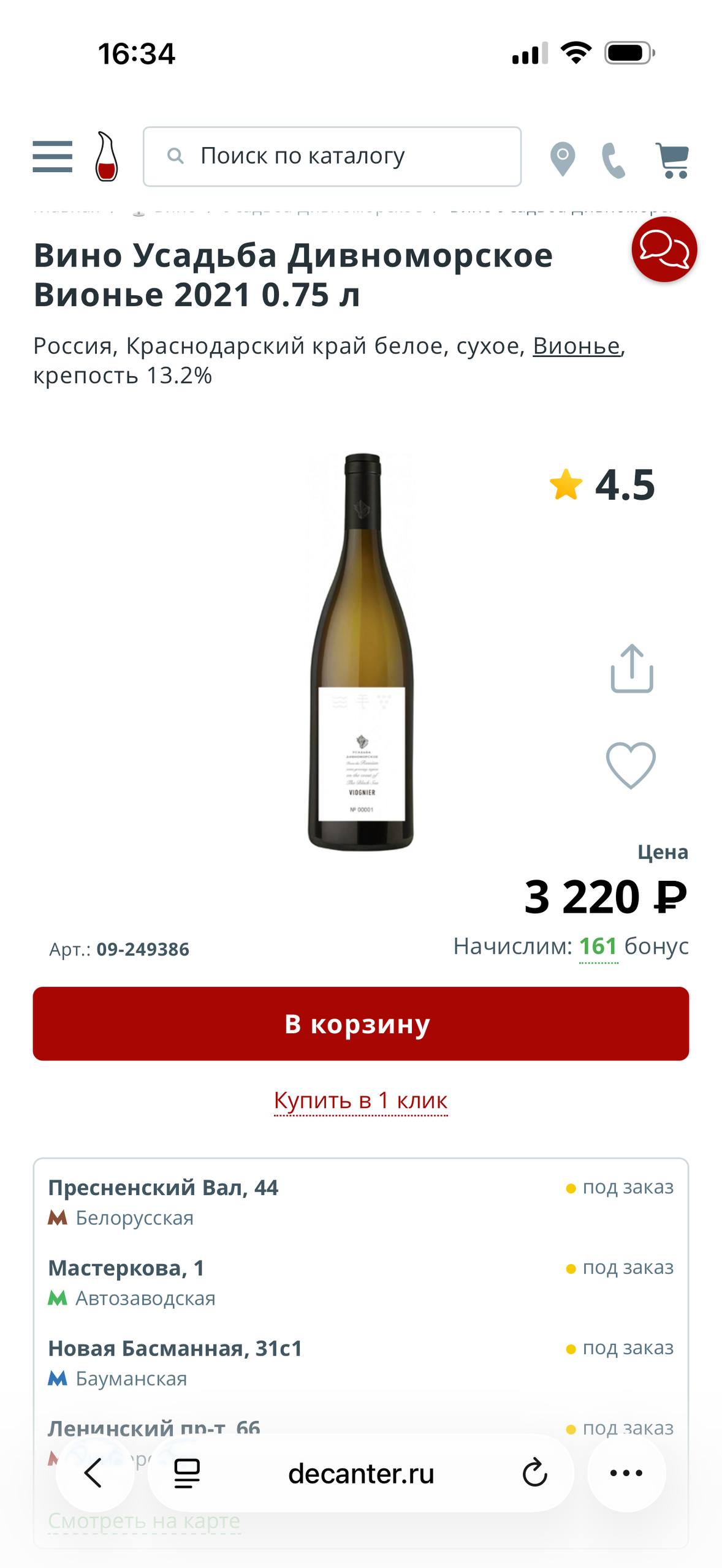The image size is (722, 1568).
Task: Reload the decanter.ru page
Action: tap(534, 1472)
